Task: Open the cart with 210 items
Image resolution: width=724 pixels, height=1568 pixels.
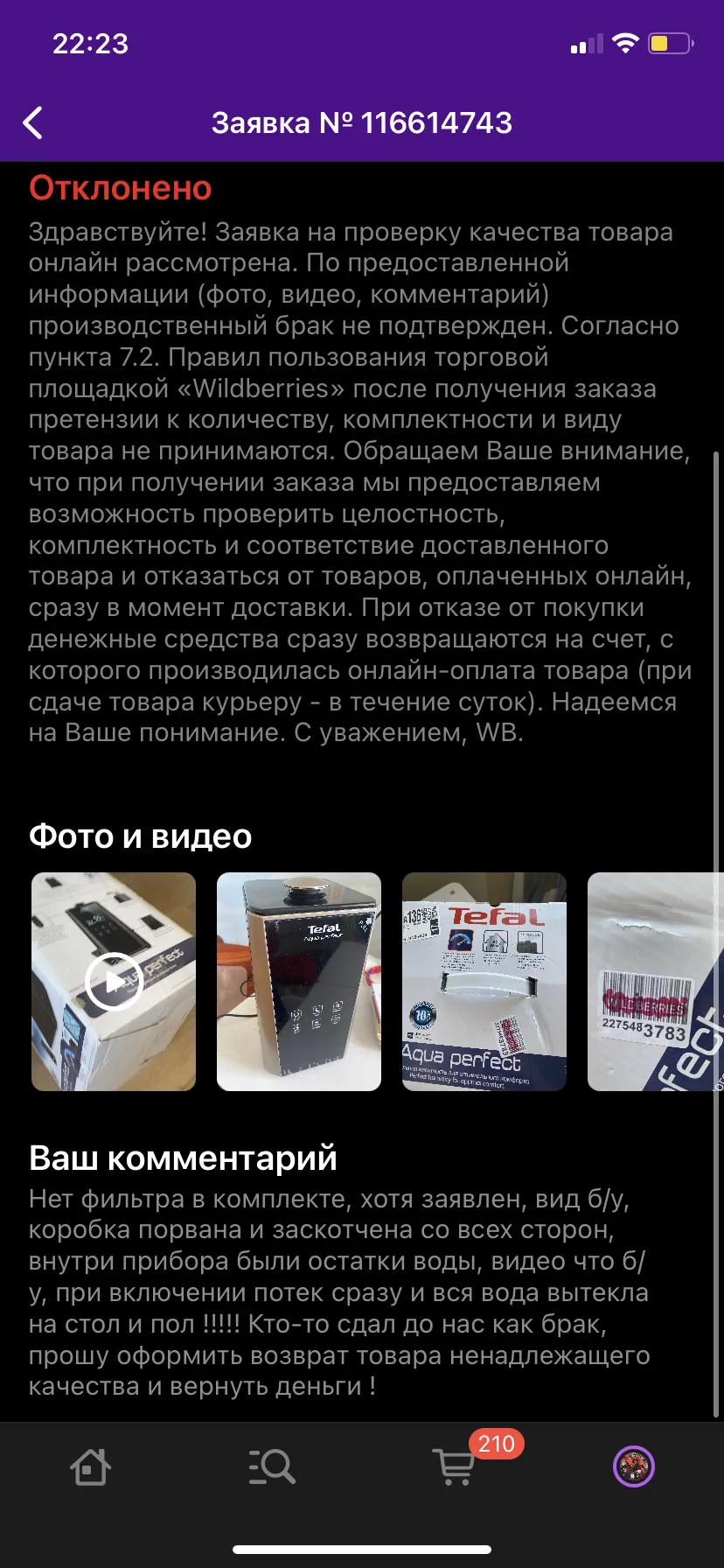Action: 455,1466
